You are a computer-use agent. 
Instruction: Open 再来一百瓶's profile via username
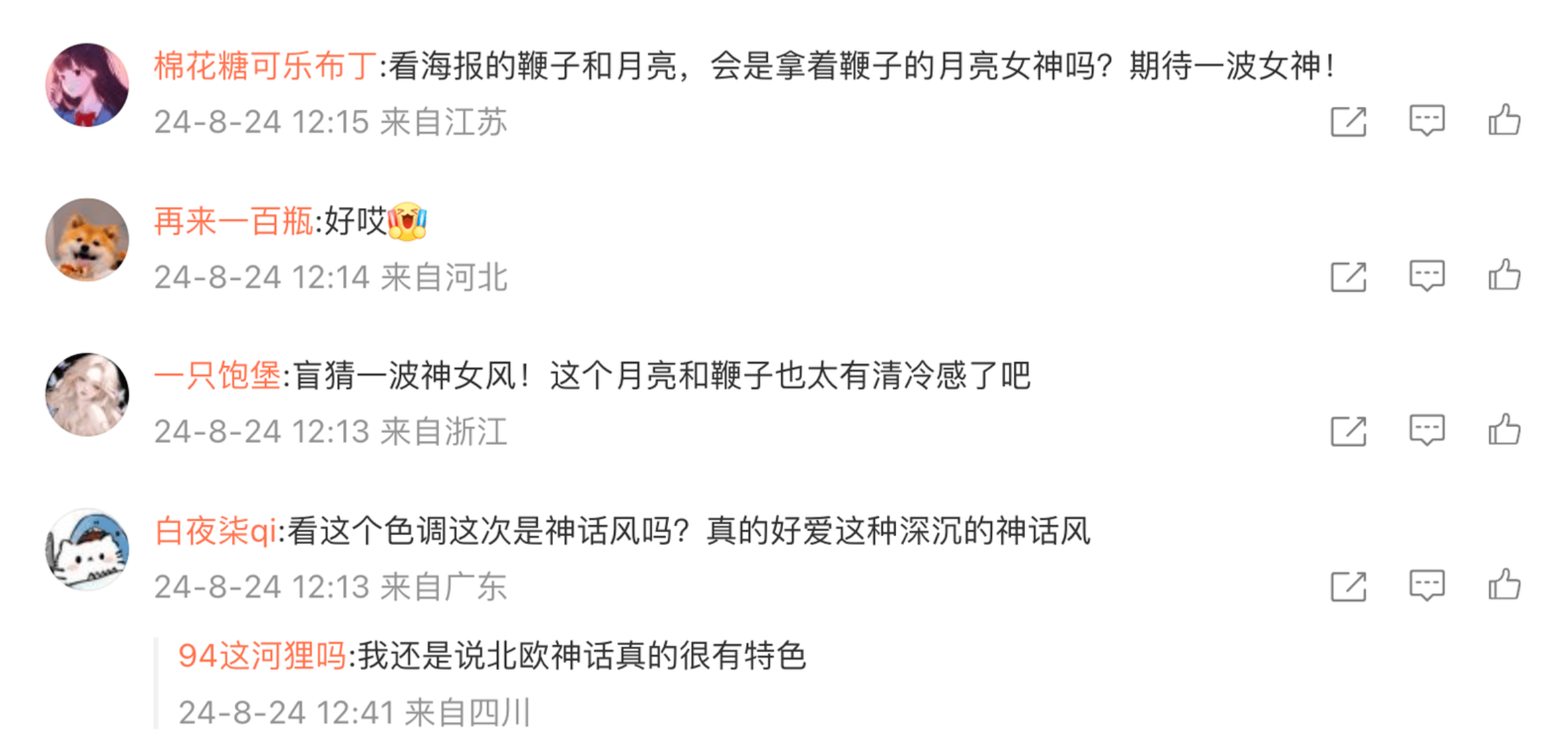(233, 221)
